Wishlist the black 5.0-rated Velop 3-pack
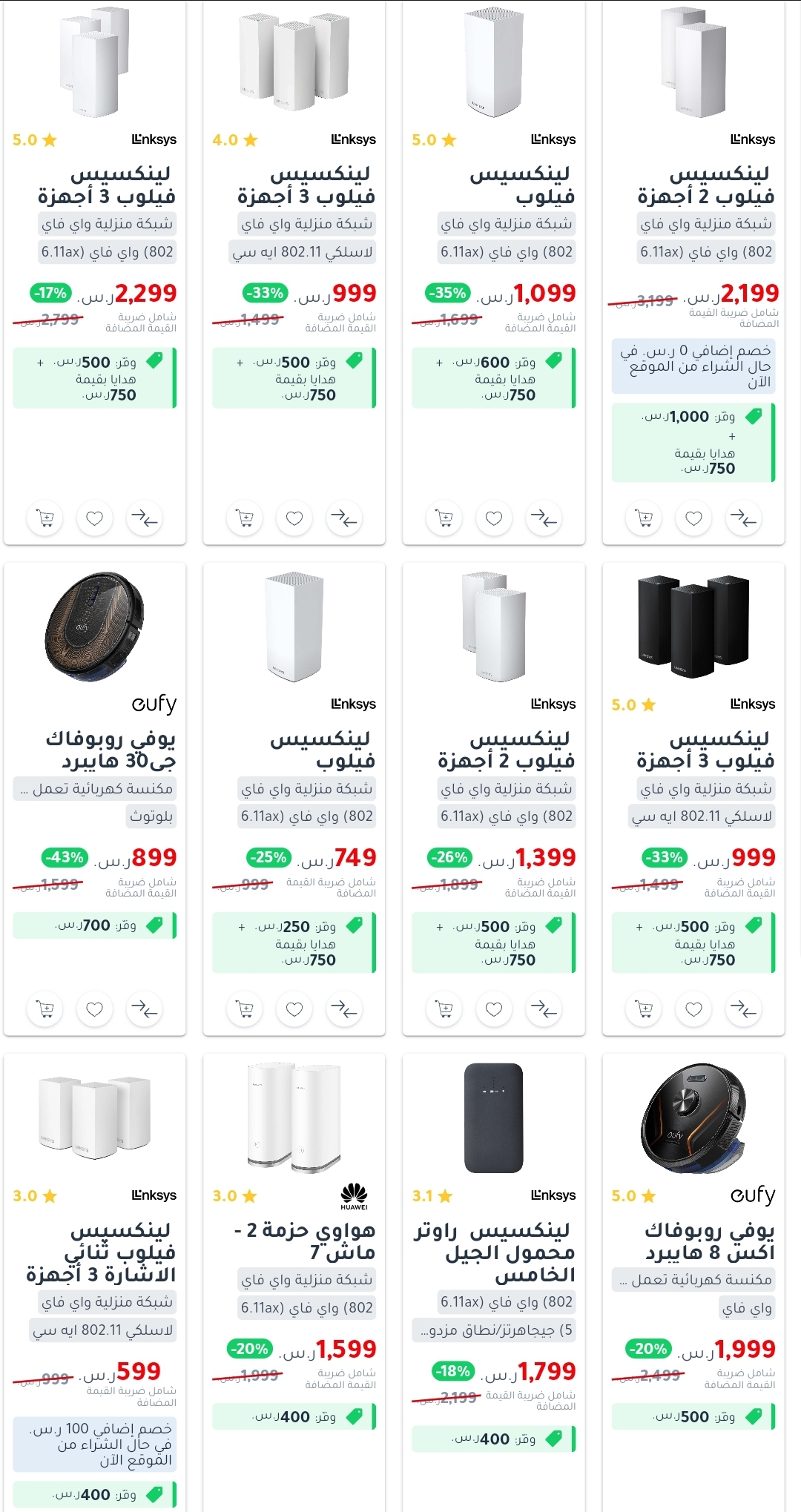Screen dimensions: 801x1512 click(x=693, y=1009)
